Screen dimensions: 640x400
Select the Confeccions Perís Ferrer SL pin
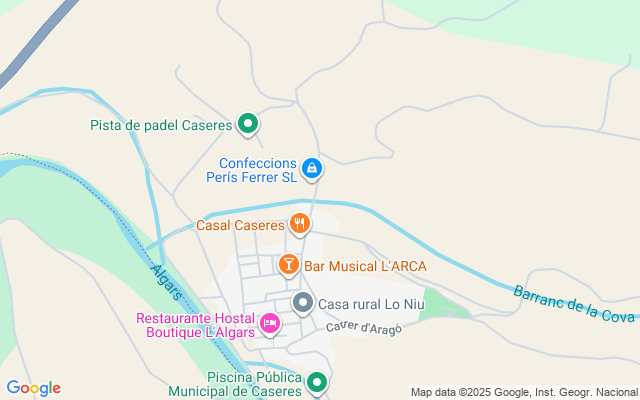pyautogui.click(x=312, y=167)
